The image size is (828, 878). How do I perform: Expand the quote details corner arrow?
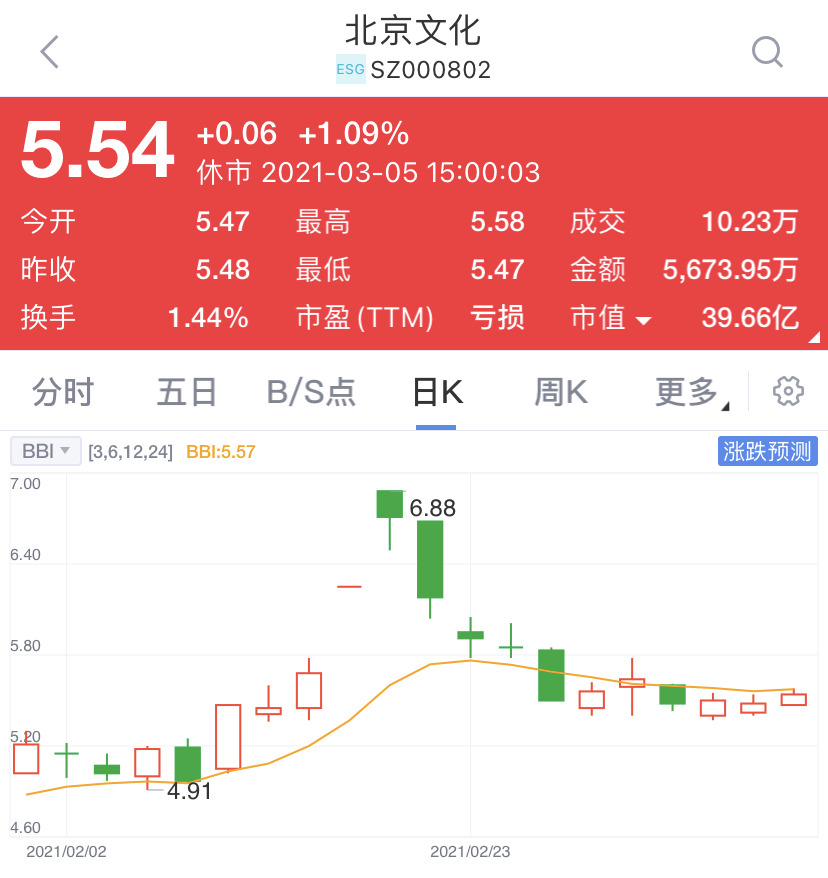pos(814,338)
